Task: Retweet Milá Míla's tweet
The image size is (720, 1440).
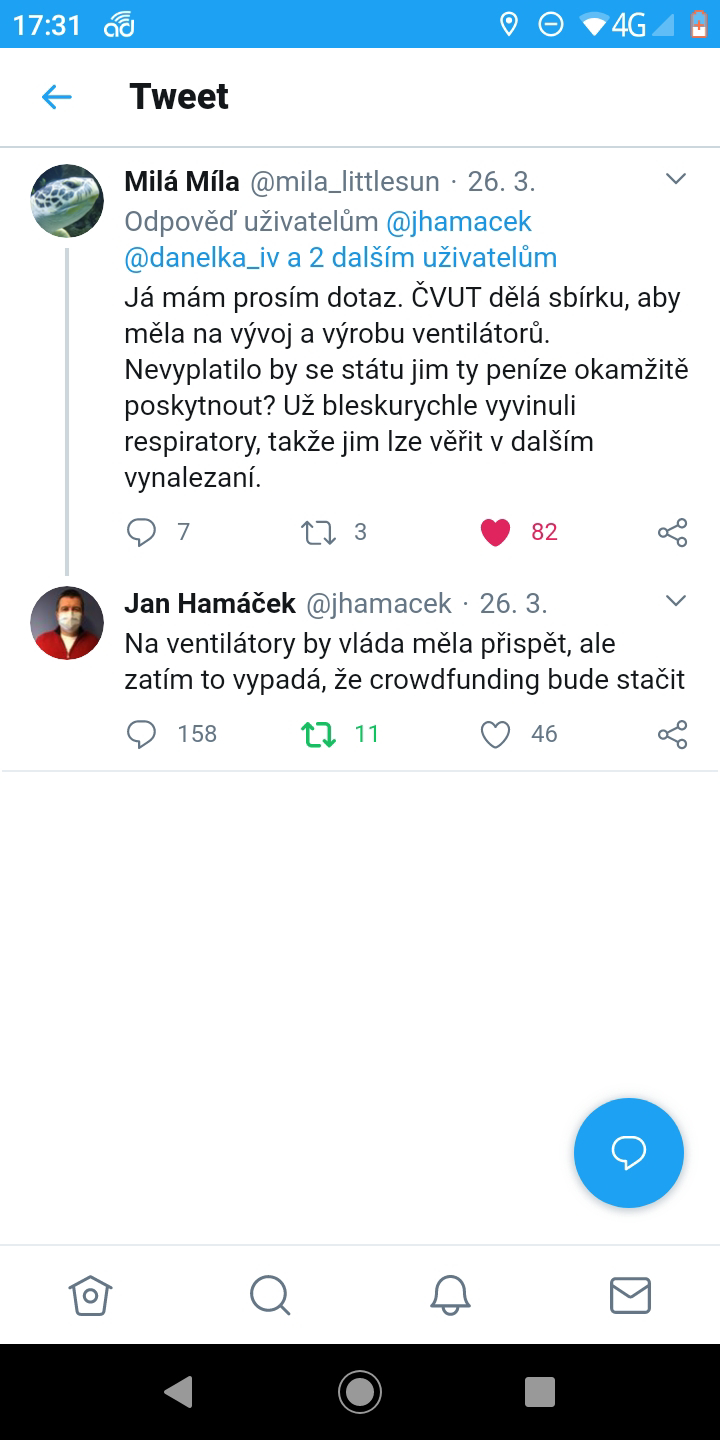Action: click(319, 532)
